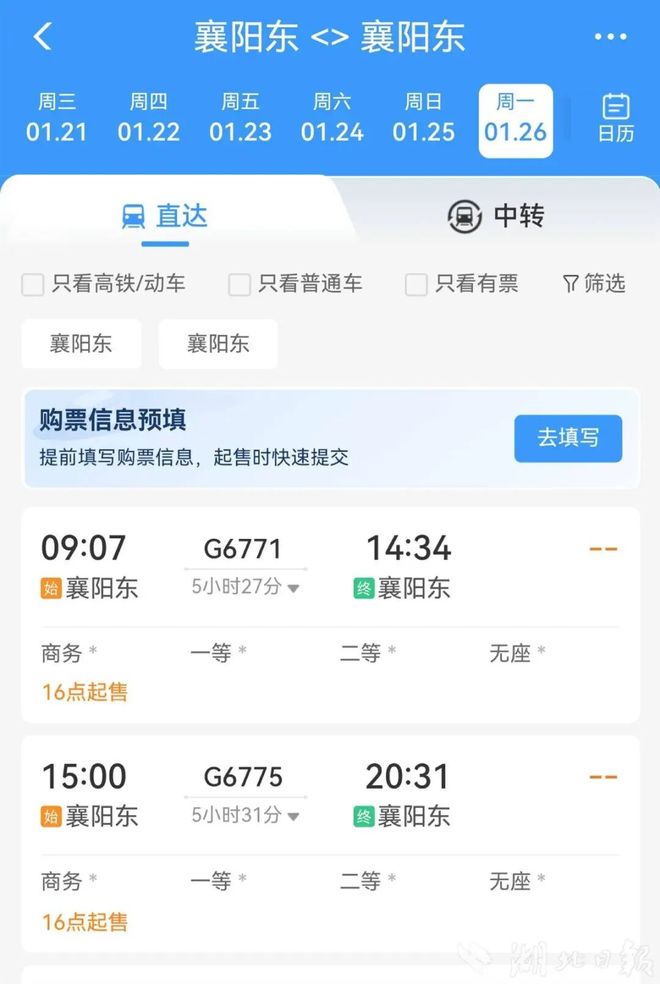Select date 周日 01.25
This screenshot has height=984, width=660.
(423, 118)
